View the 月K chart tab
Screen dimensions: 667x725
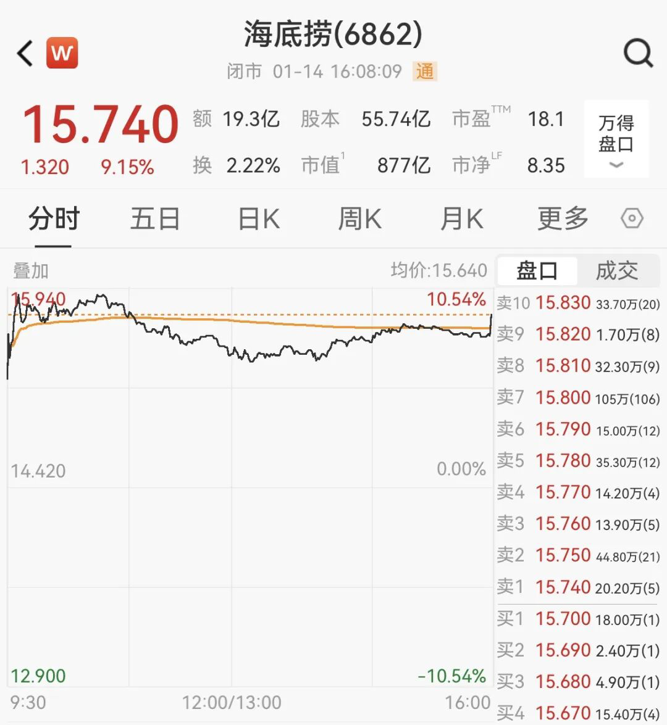461,218
